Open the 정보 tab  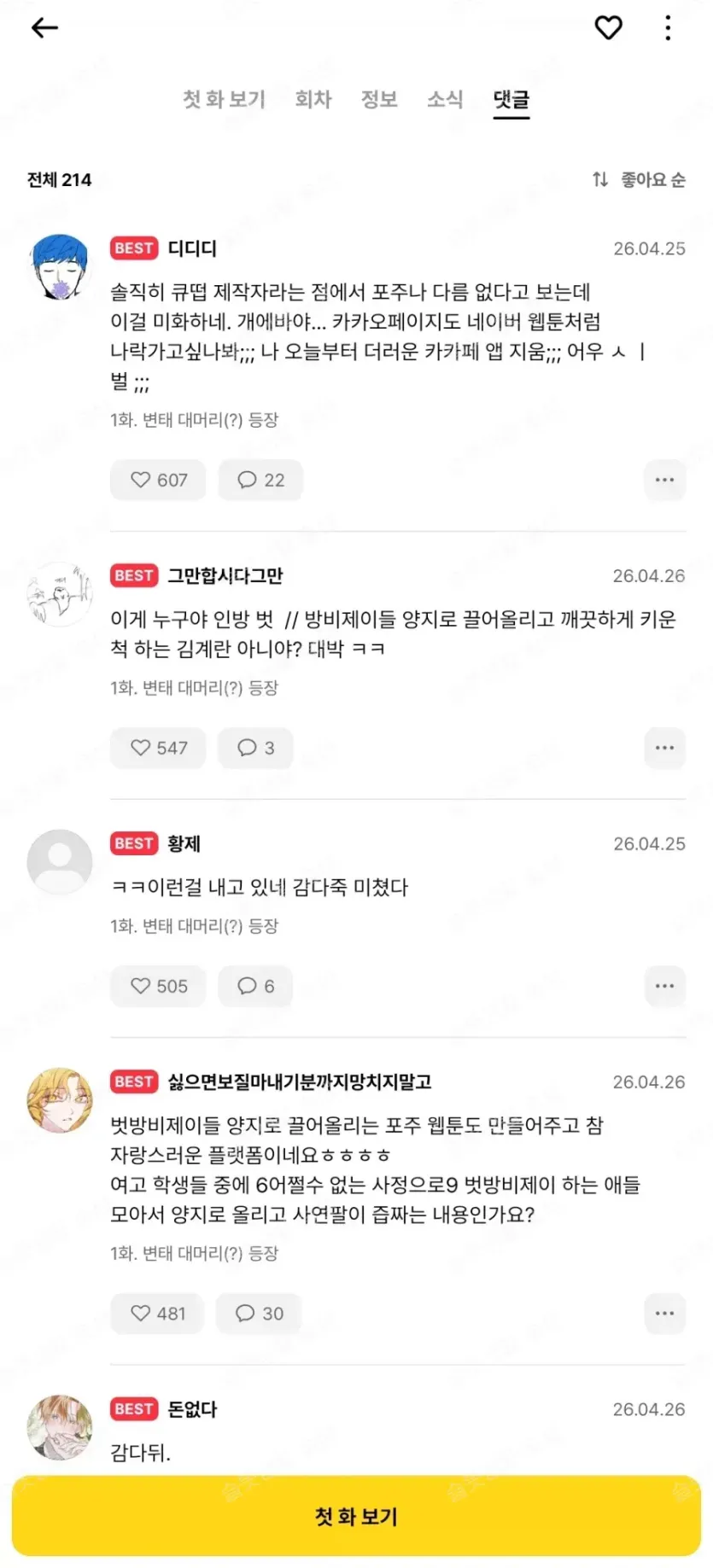tap(379, 100)
